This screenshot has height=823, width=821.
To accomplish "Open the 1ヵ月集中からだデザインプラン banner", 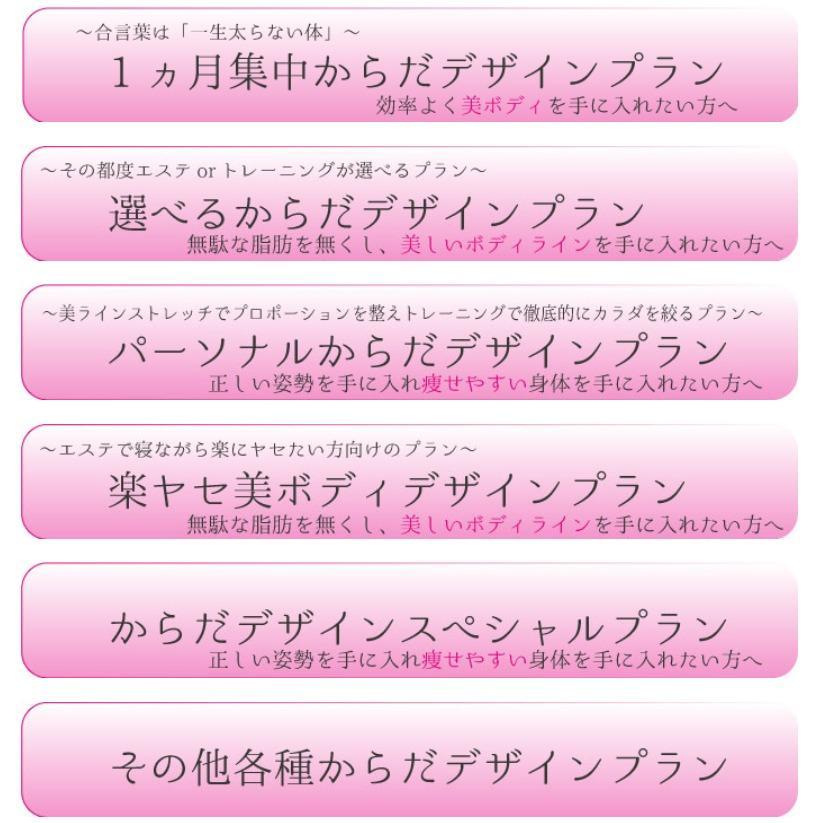I will point(410,69).
